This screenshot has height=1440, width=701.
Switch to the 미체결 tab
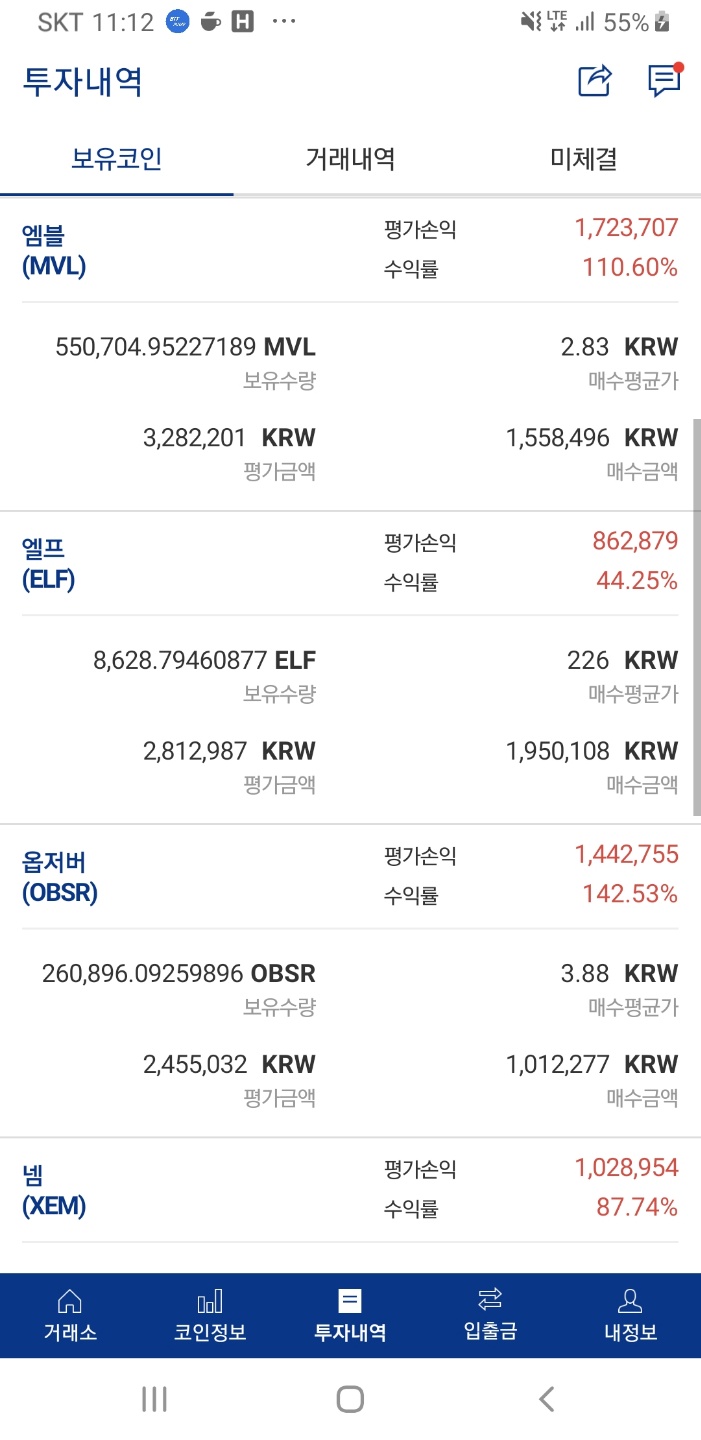(584, 158)
